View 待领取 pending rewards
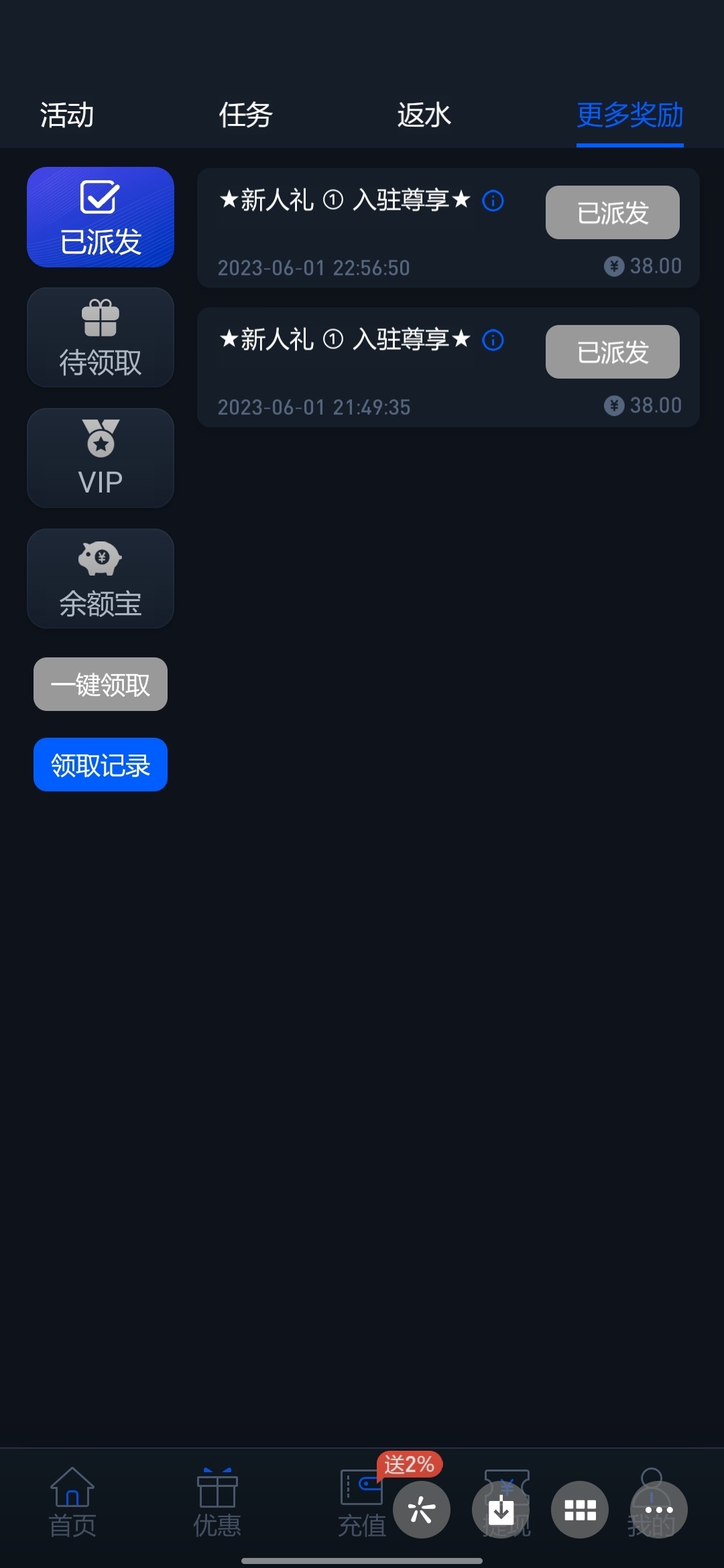 click(101, 338)
